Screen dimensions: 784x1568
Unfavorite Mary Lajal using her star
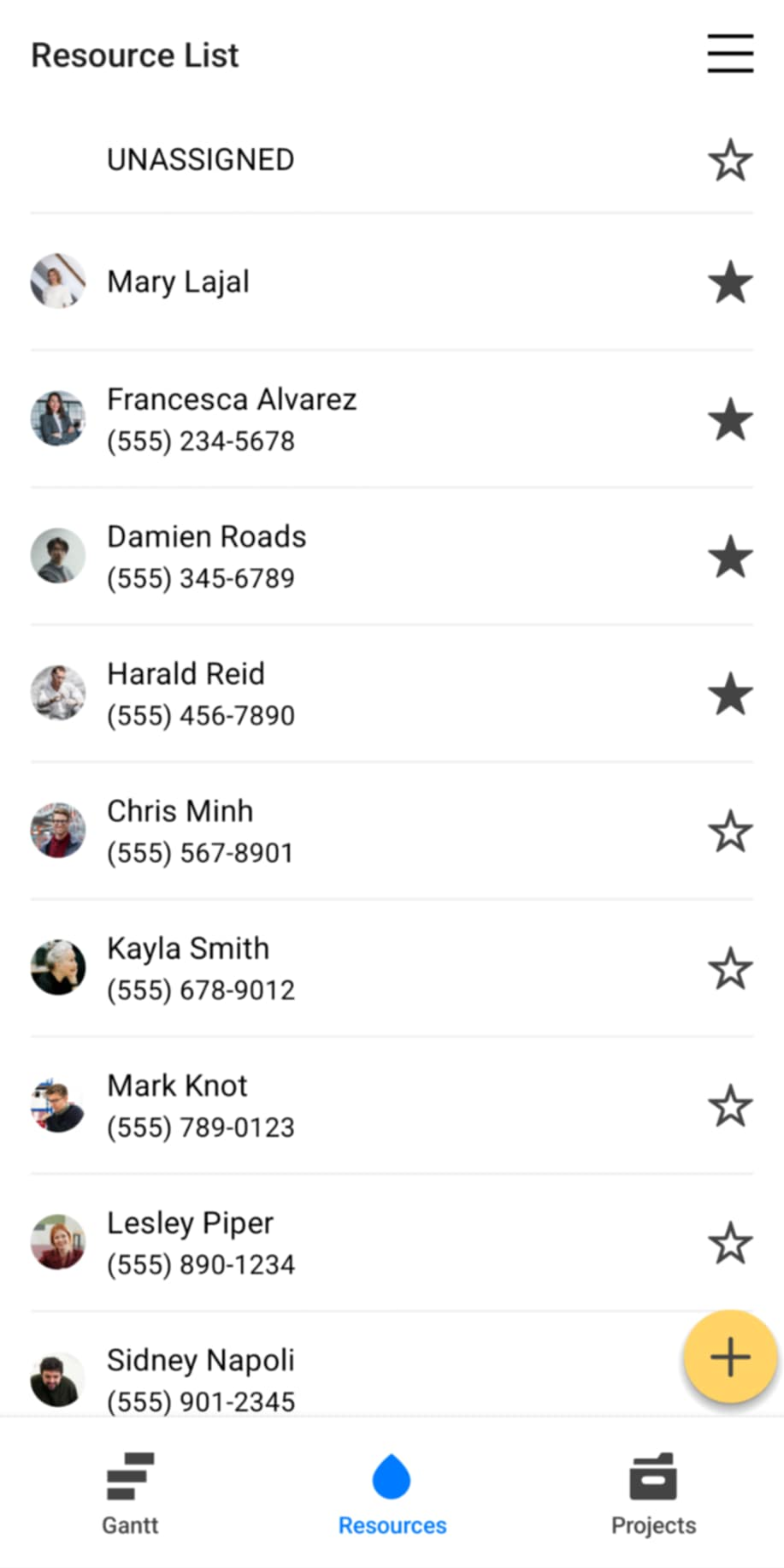point(729,282)
